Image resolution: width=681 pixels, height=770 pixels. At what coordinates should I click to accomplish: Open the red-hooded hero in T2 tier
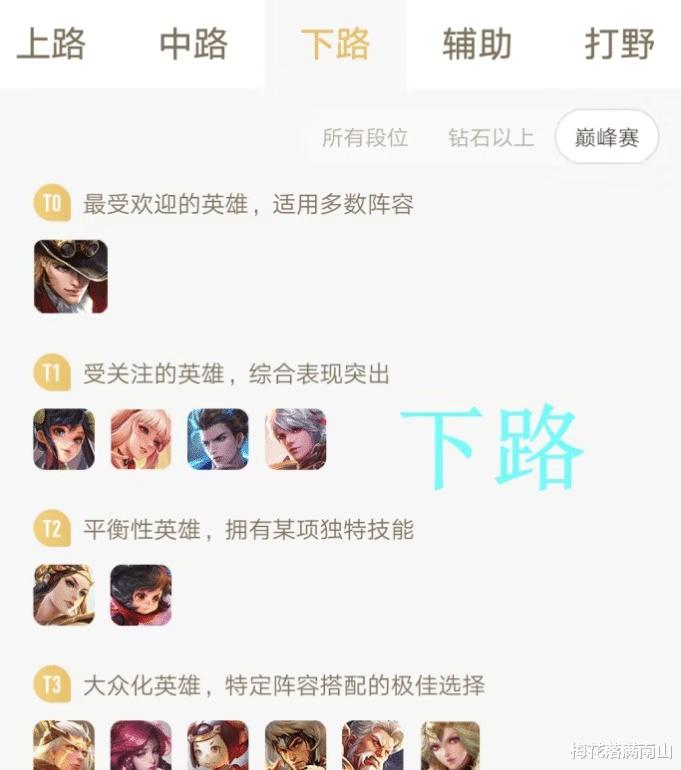tap(141, 596)
